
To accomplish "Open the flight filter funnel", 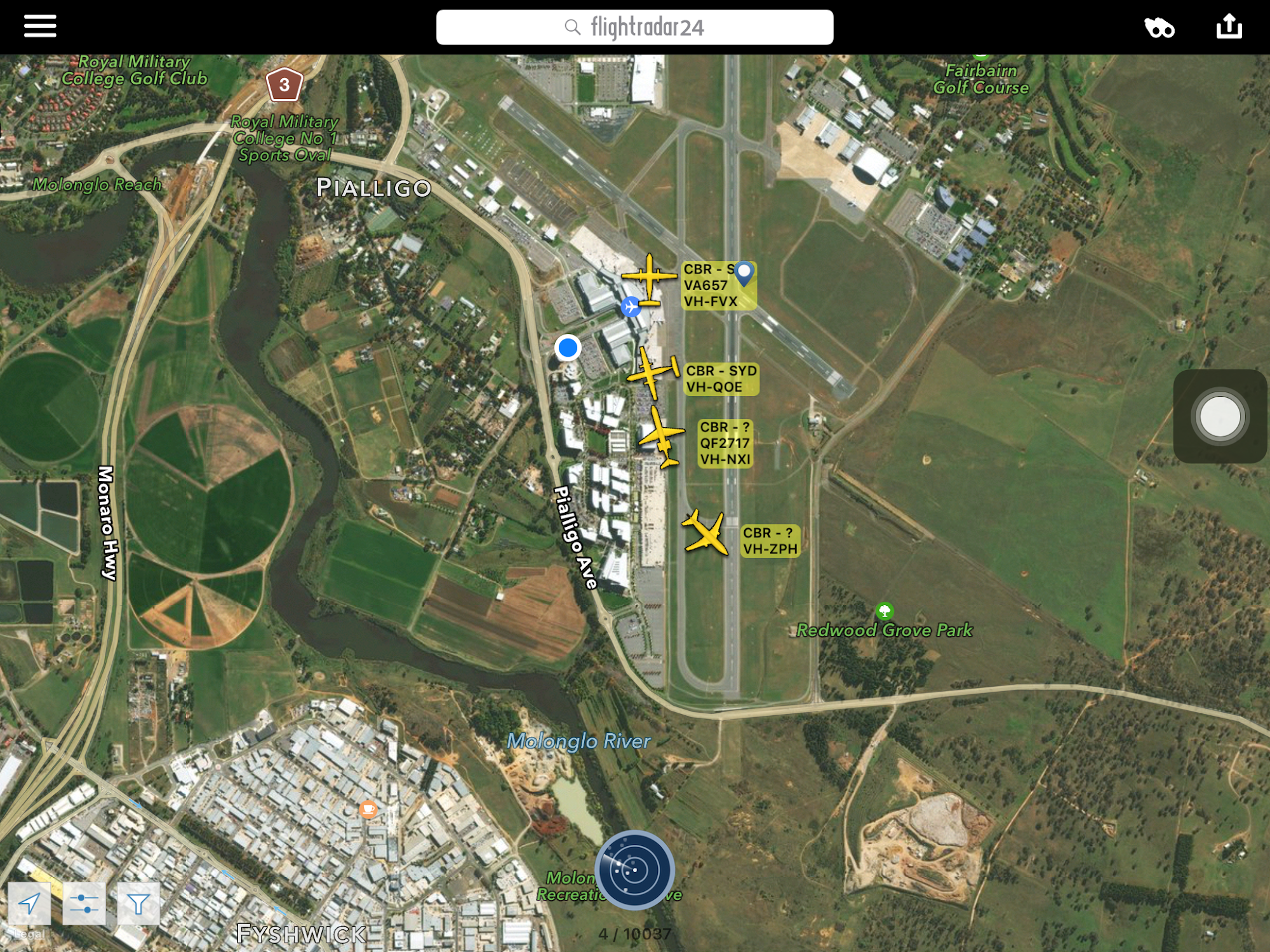I will [x=138, y=903].
